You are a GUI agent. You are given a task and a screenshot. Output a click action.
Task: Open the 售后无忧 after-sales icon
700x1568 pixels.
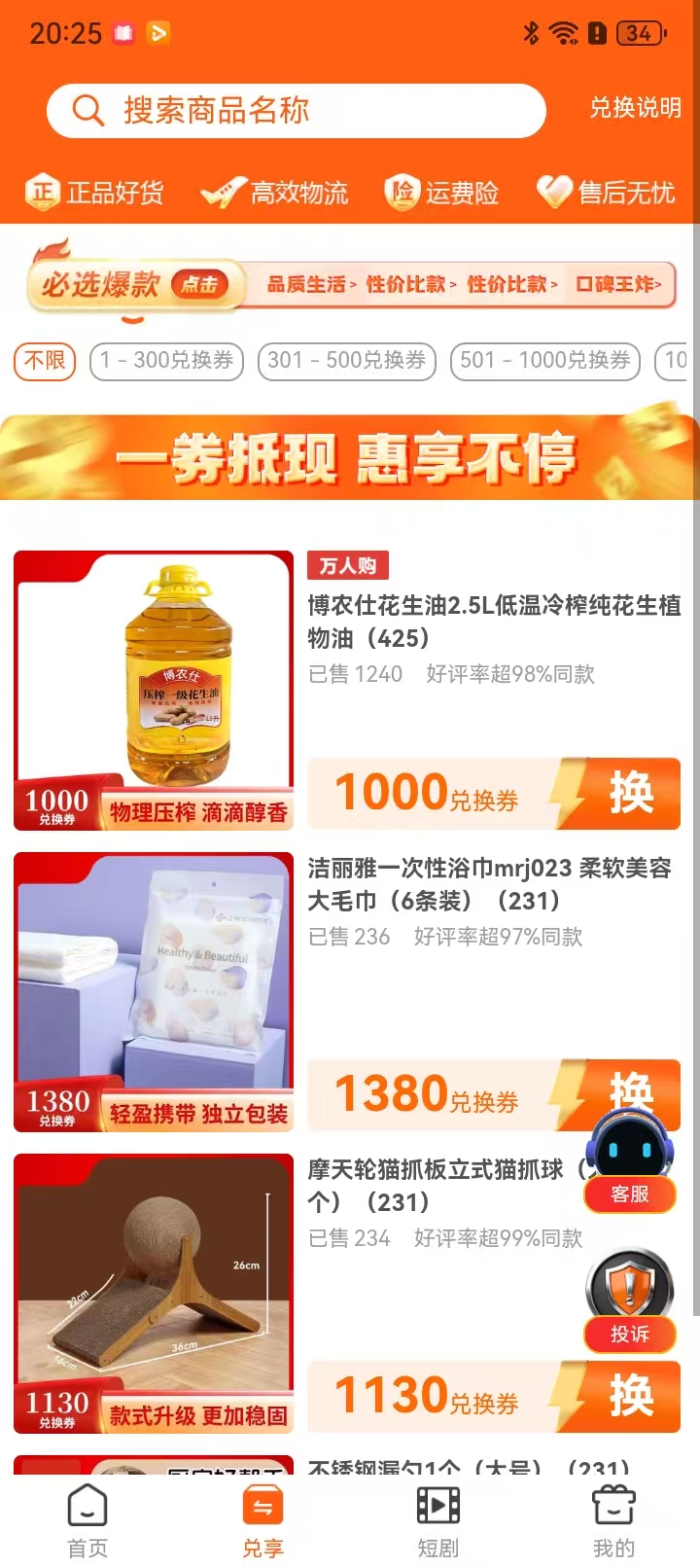[x=554, y=192]
